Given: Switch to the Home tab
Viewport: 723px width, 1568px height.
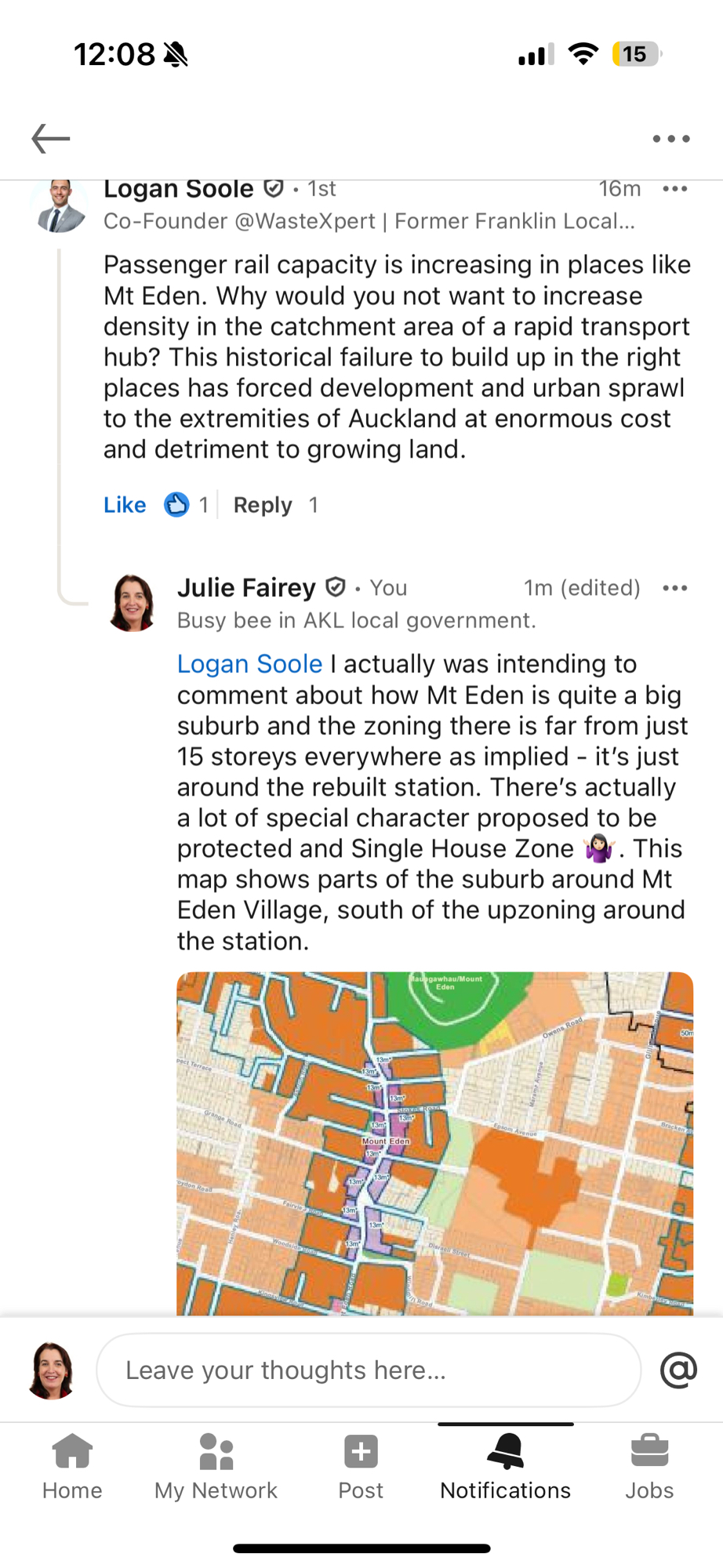Looking at the screenshot, I should pyautogui.click(x=72, y=1465).
